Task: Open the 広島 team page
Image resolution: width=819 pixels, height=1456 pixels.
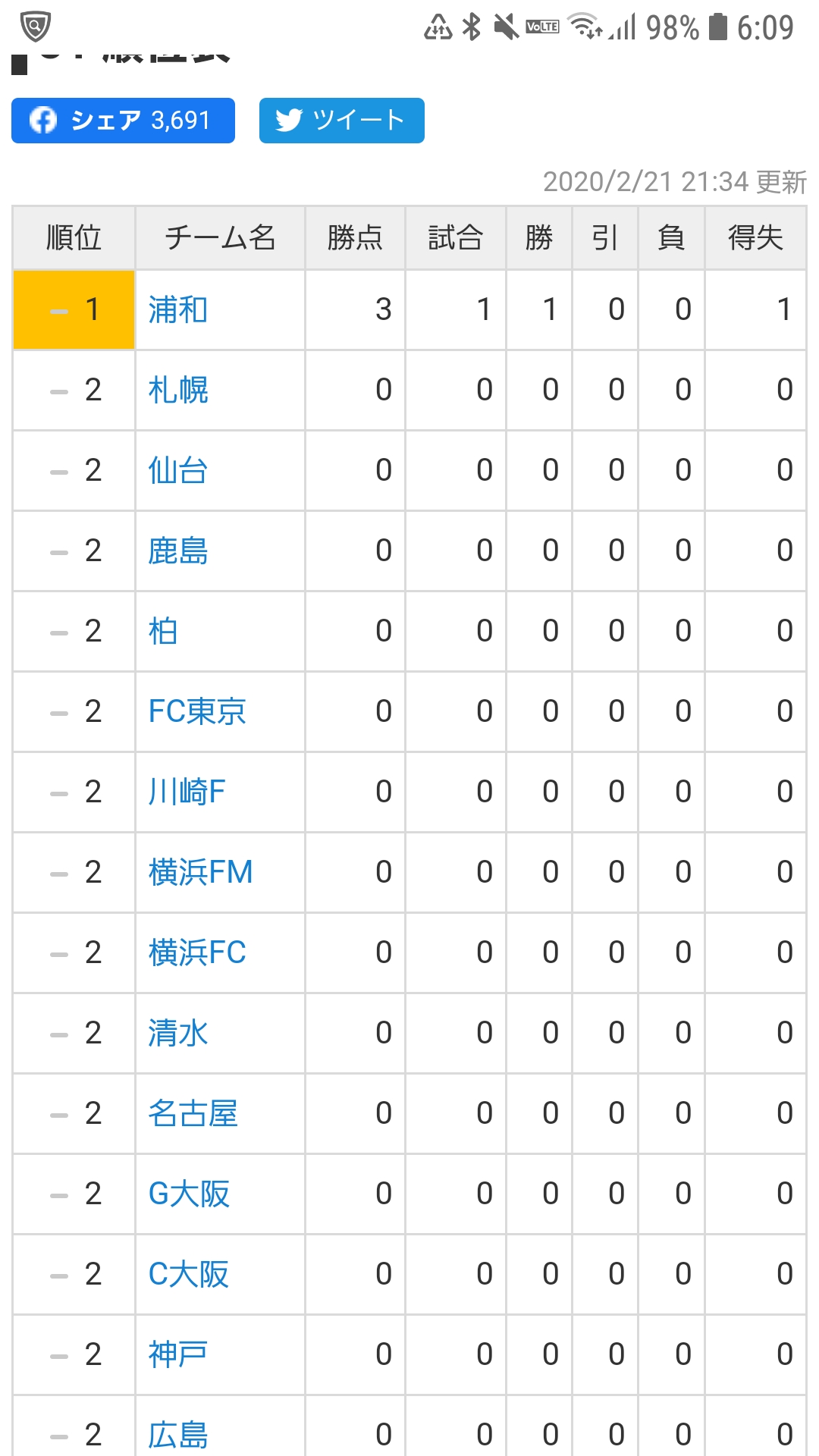Action: coord(178,1434)
